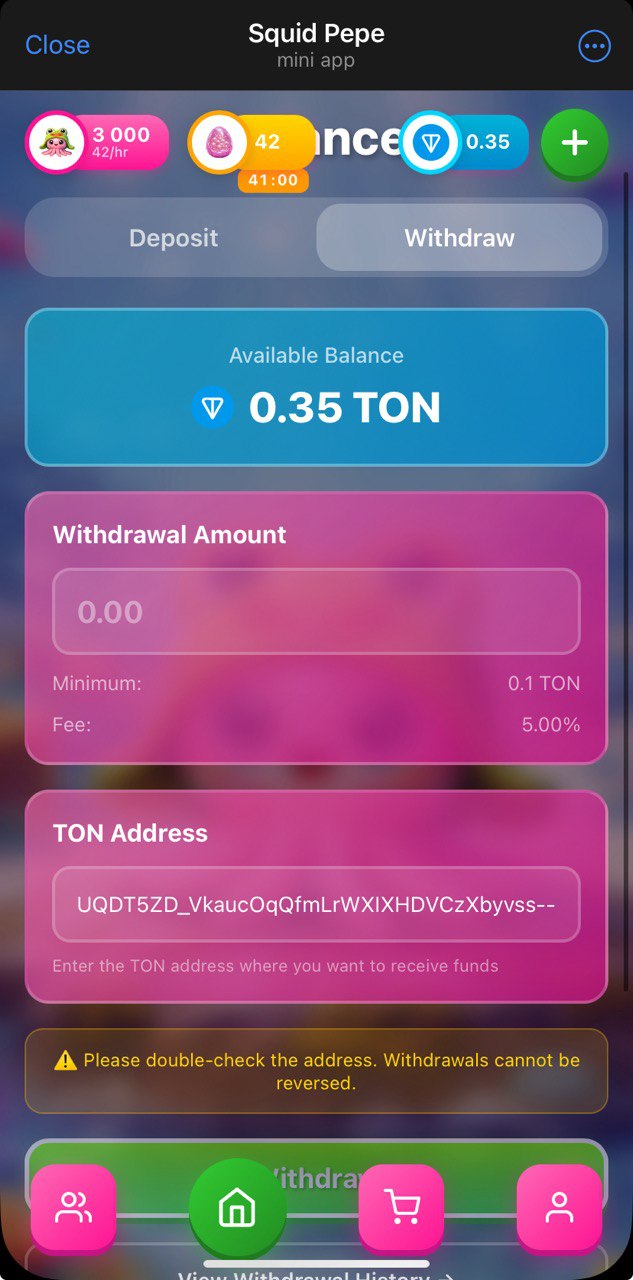Tap the egg counter showing 42
This screenshot has width=633, height=1280.
(x=252, y=142)
